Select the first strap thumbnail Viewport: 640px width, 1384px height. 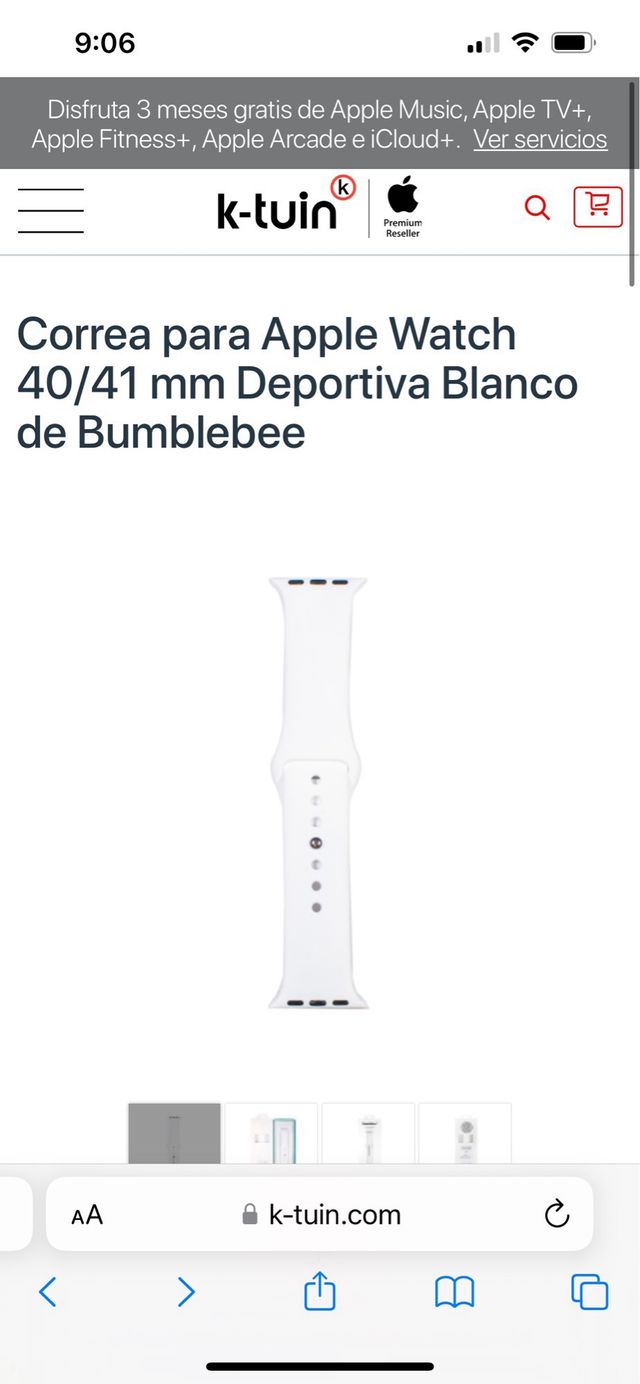click(174, 1133)
